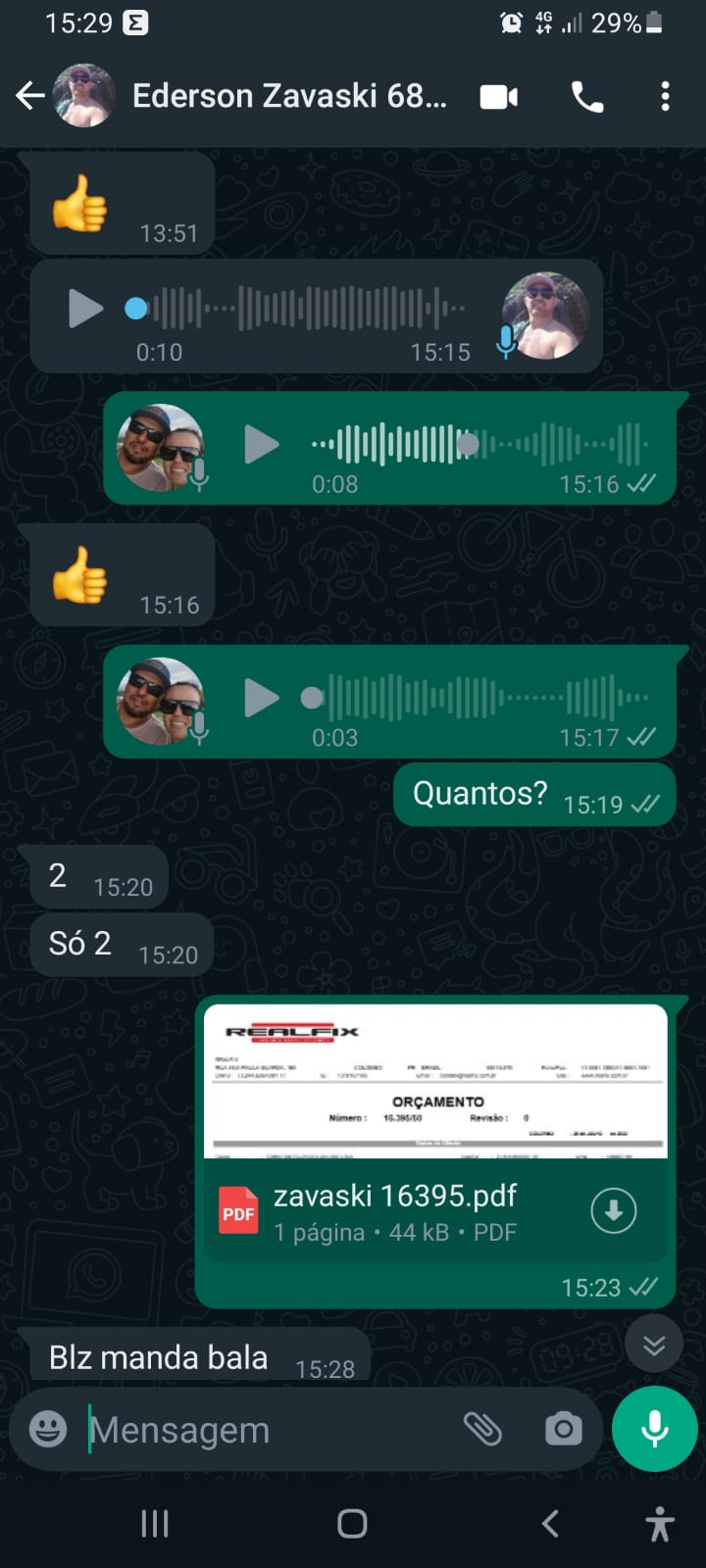Open the camera from the message bar

[563, 1429]
